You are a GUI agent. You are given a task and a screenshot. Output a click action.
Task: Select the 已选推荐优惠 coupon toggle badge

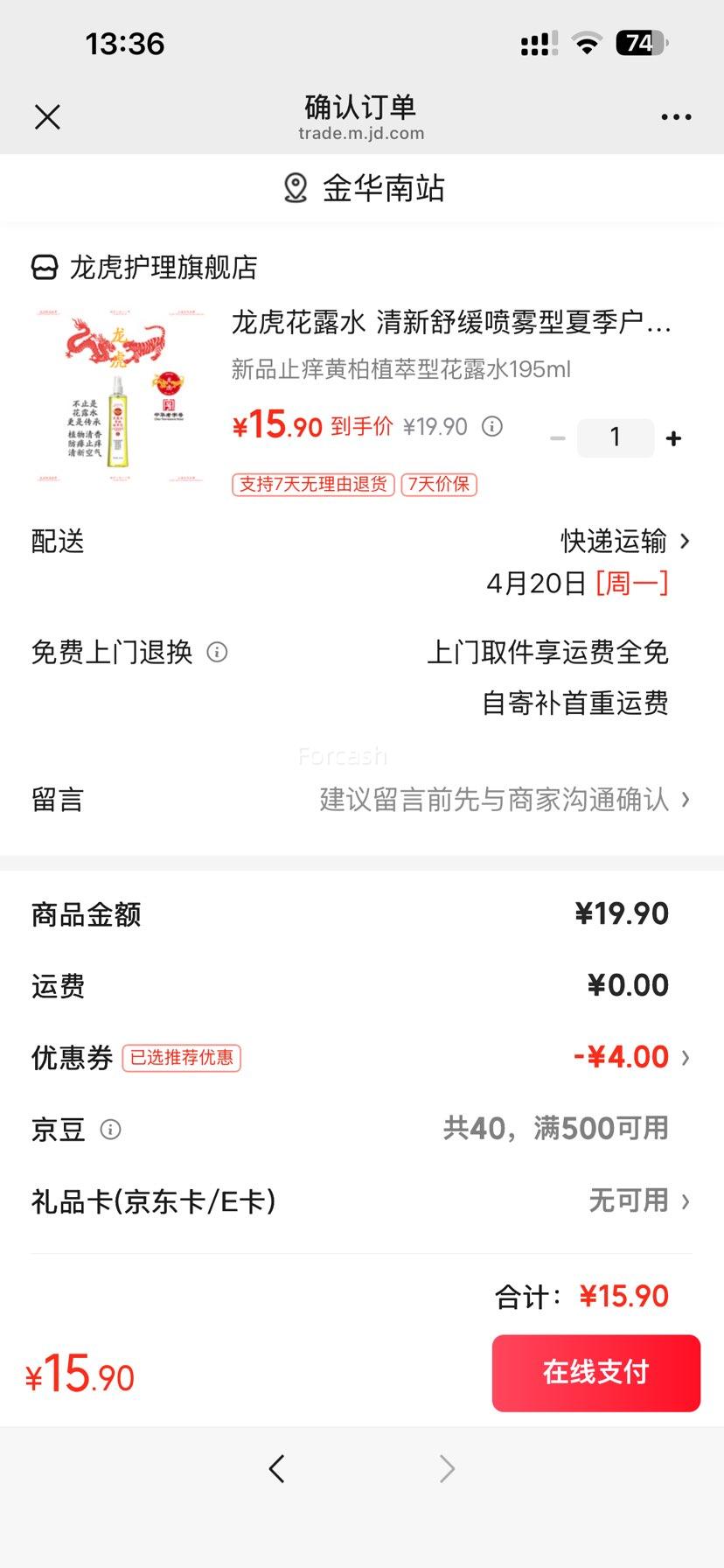click(182, 1058)
